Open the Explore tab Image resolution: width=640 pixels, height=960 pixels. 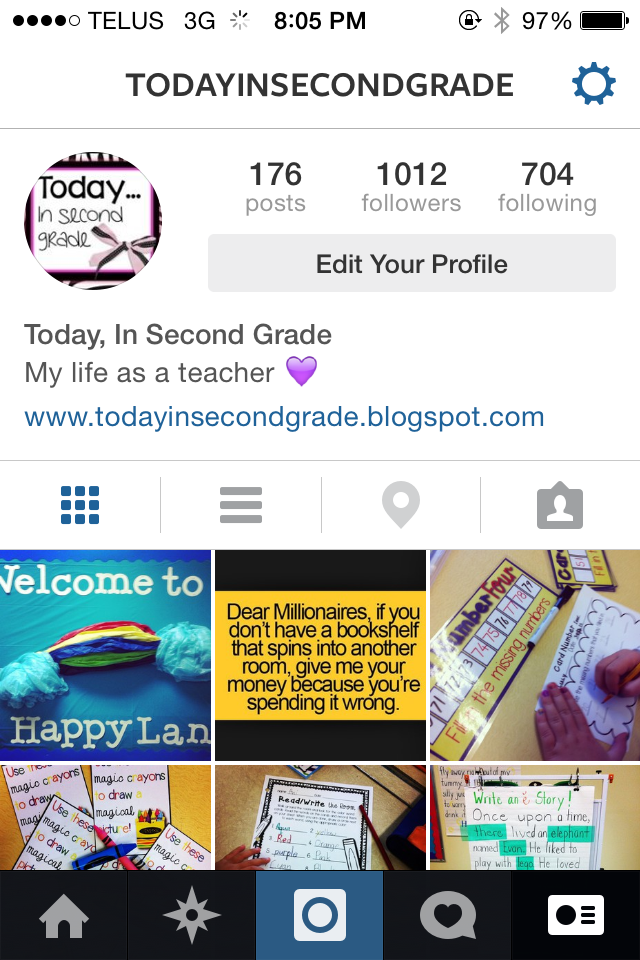point(192,915)
